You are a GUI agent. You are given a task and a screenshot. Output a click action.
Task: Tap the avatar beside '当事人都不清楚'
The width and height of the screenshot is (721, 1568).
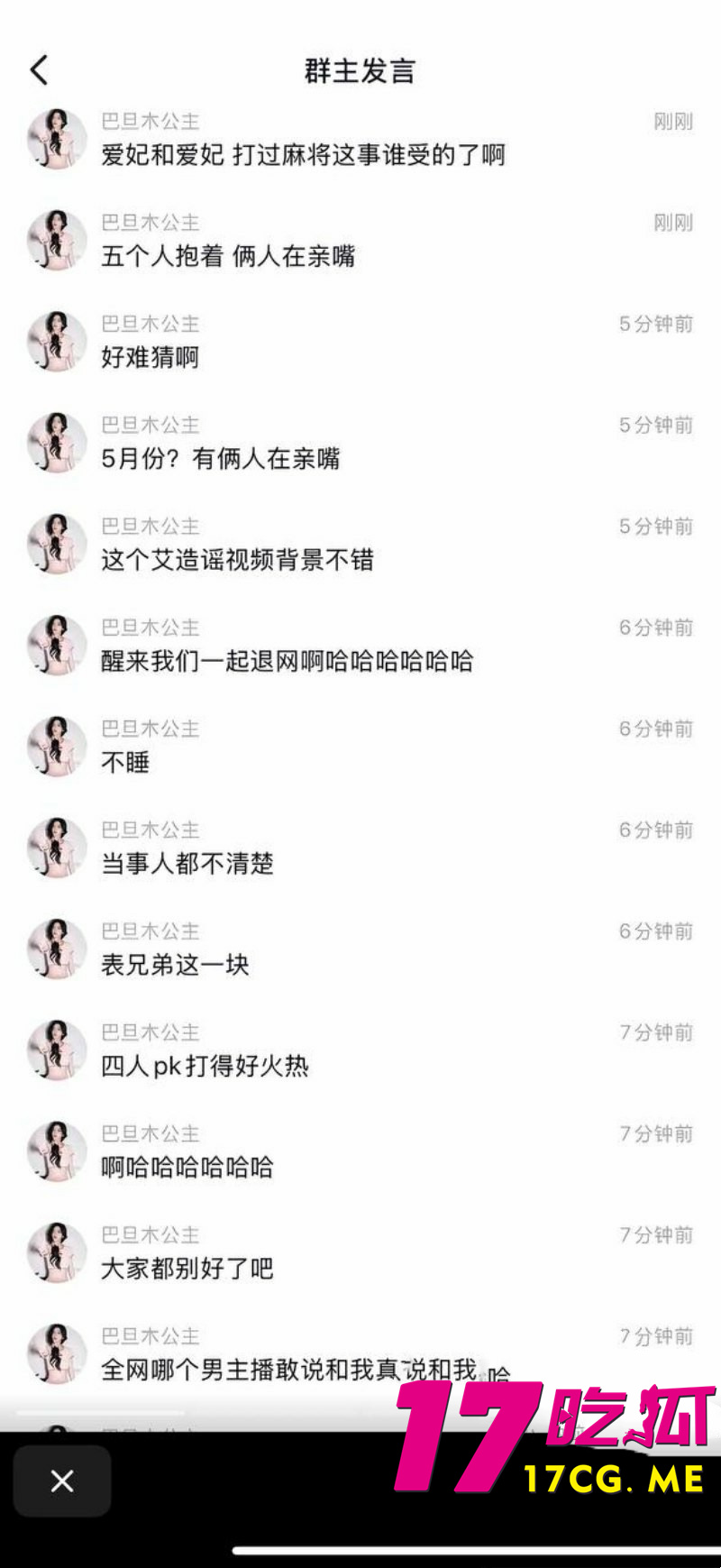pos(55,848)
